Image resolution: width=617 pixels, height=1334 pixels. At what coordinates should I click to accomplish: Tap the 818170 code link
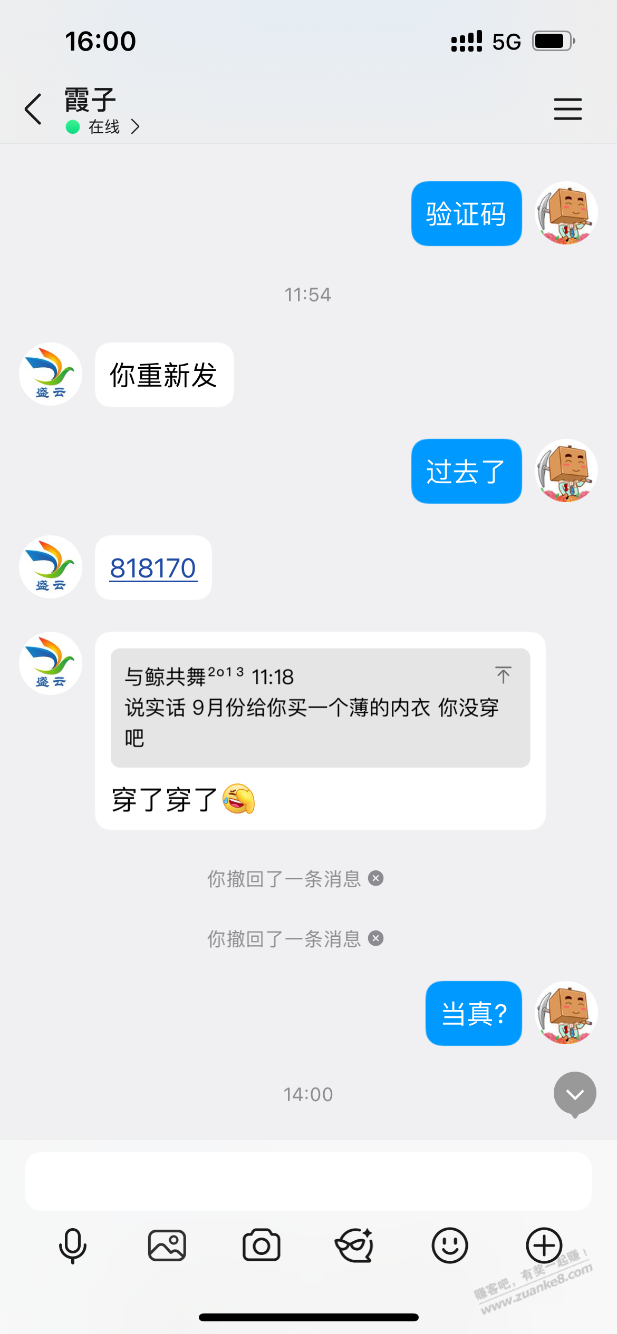click(x=153, y=568)
